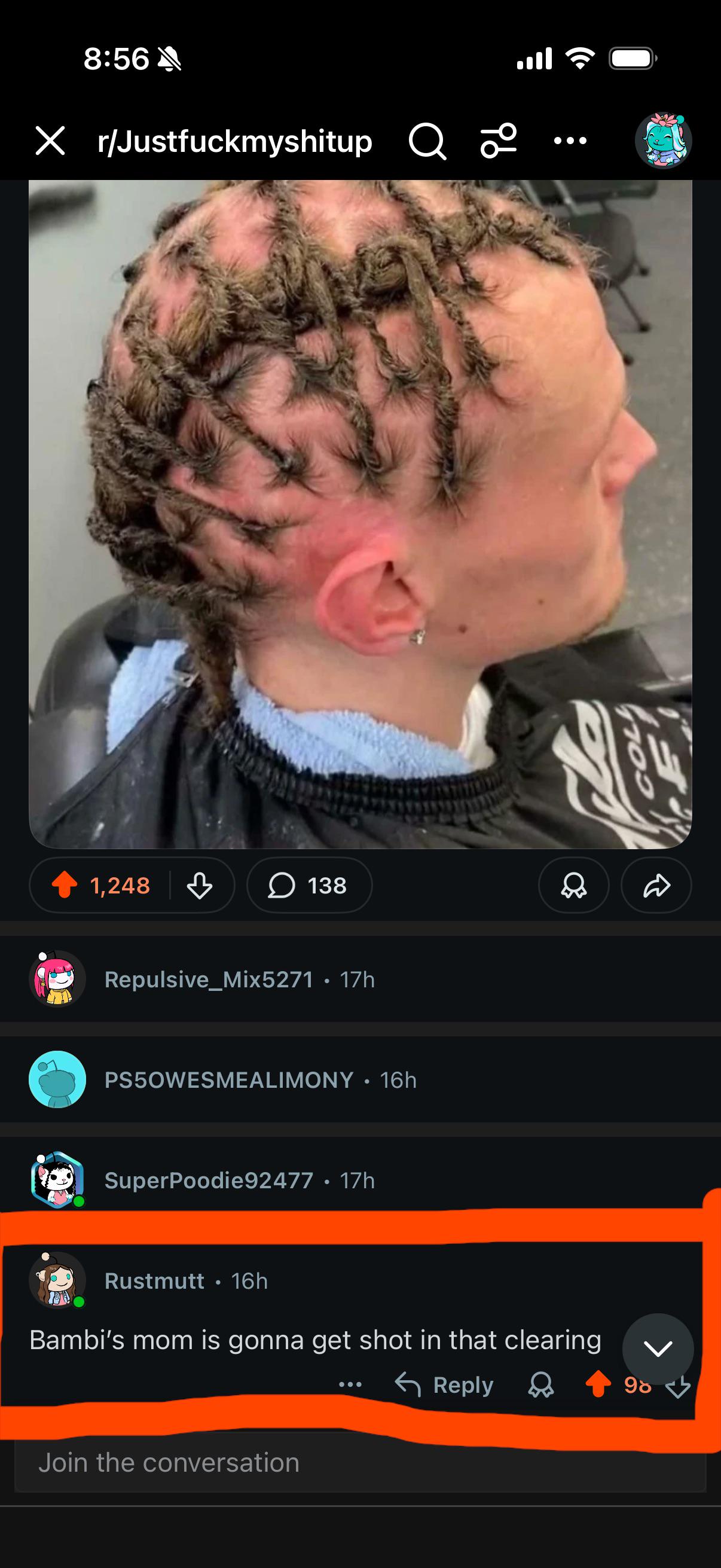The image size is (721, 1568).
Task: Close the post view
Action: (50, 141)
